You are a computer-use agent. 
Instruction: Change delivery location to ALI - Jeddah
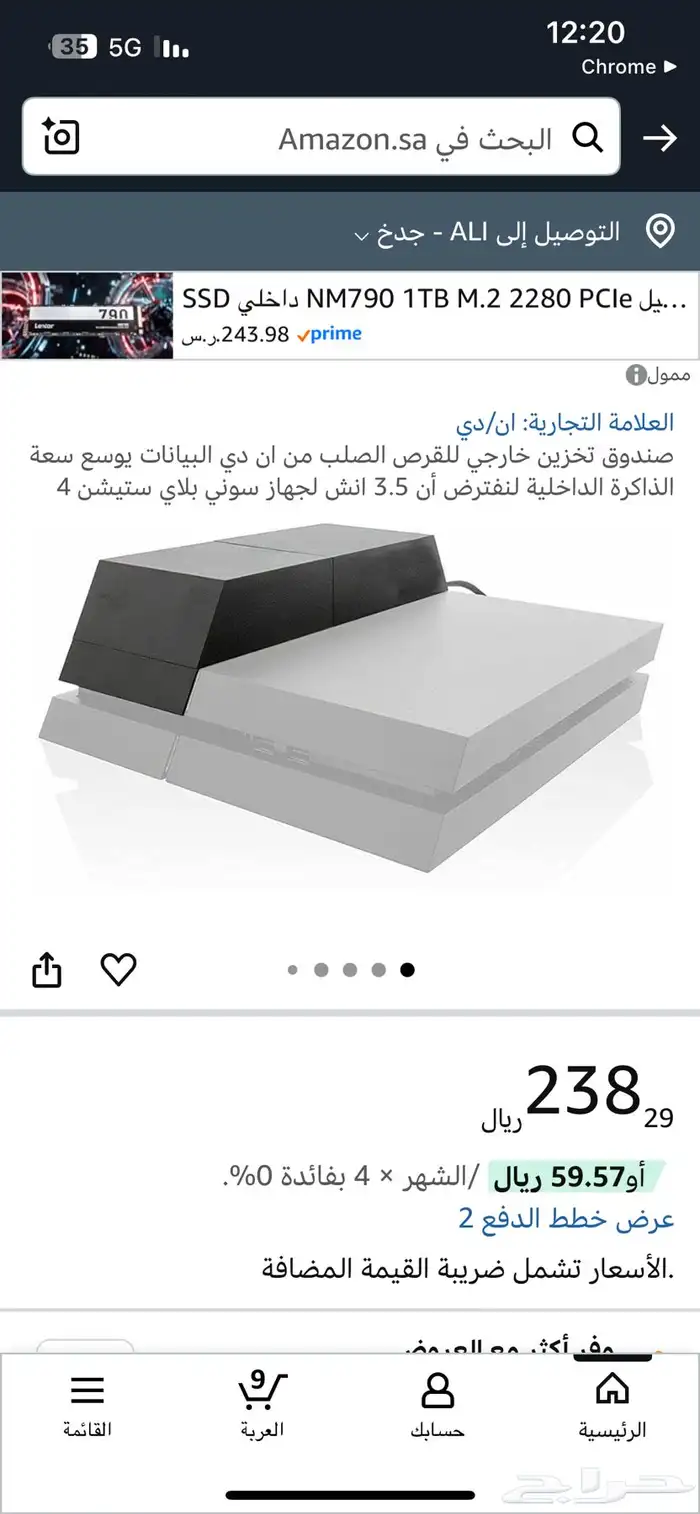click(x=500, y=233)
